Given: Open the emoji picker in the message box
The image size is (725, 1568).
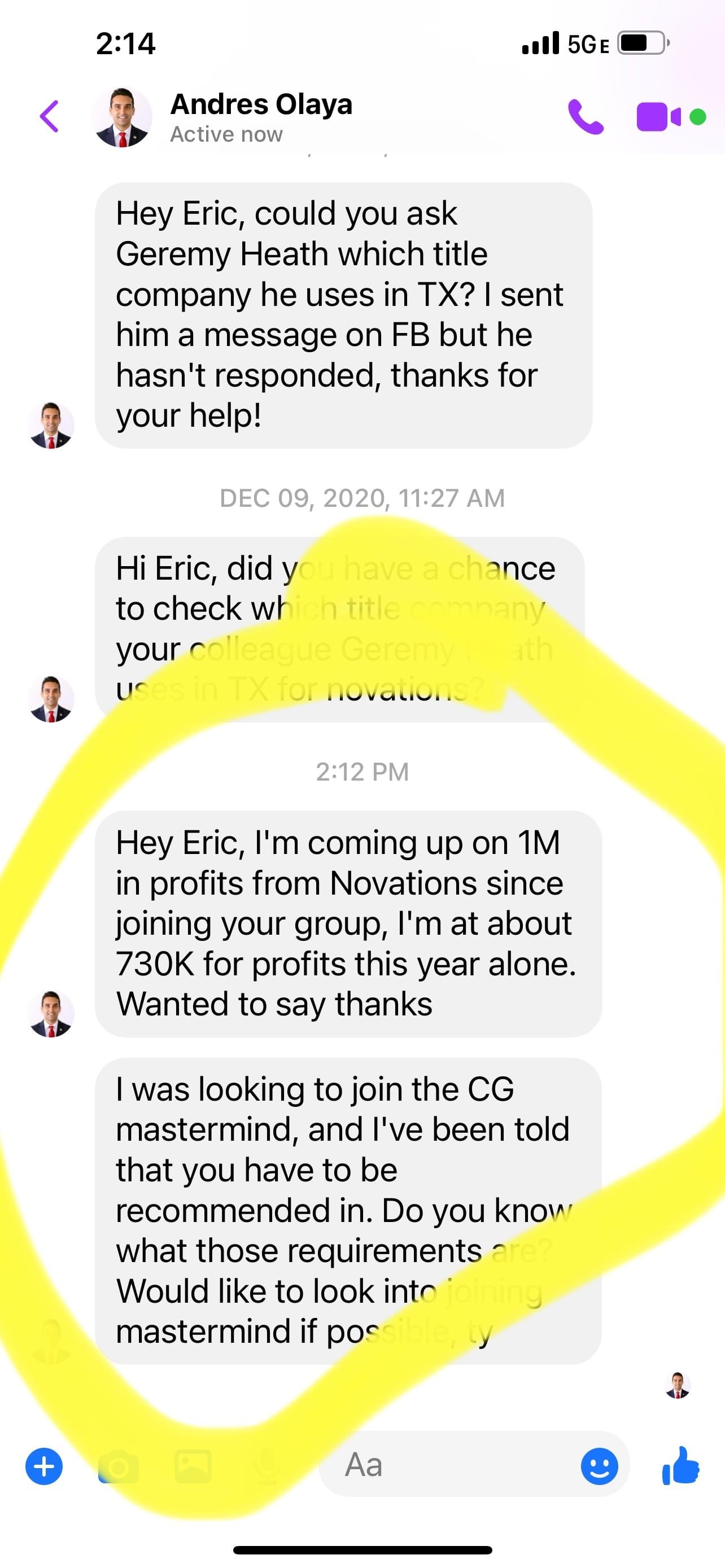Looking at the screenshot, I should point(599,1466).
